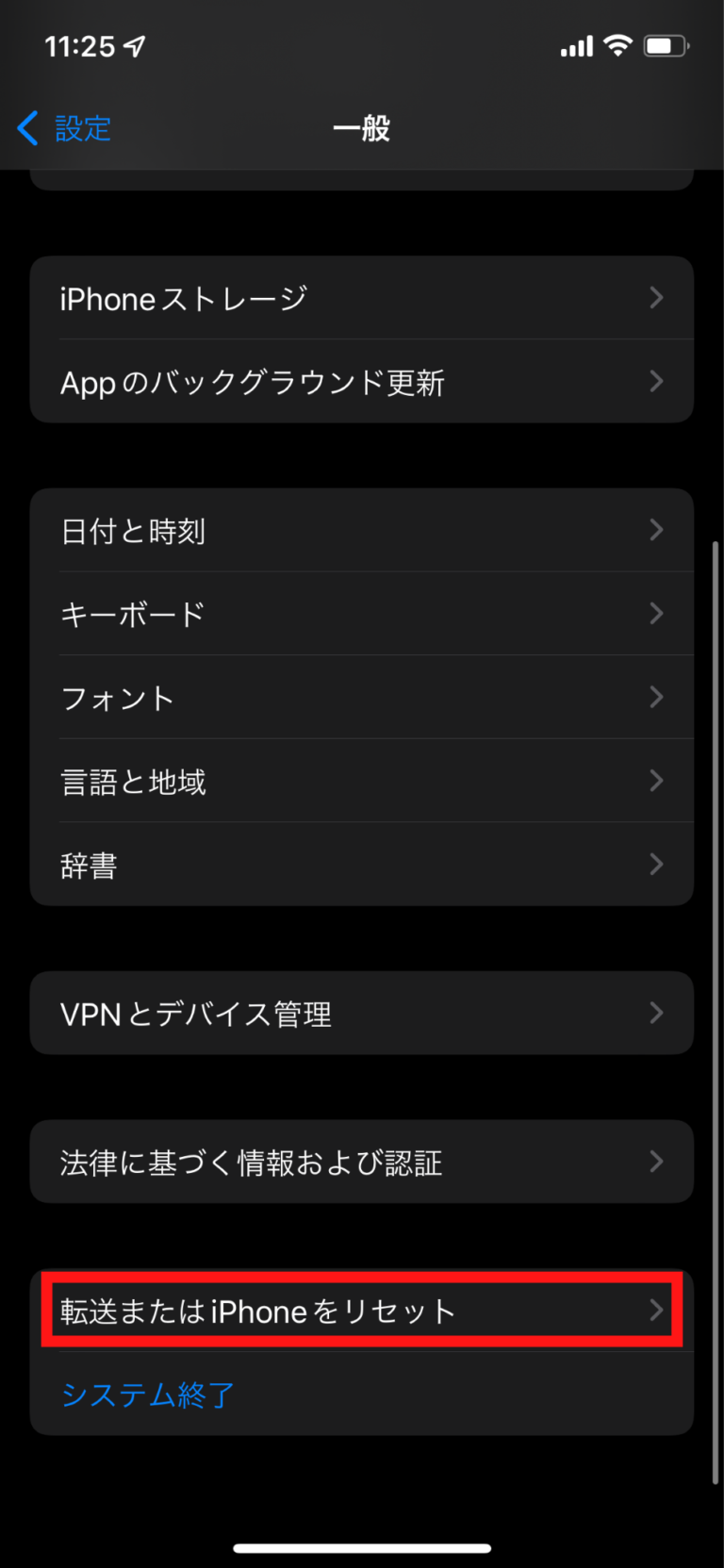The width and height of the screenshot is (724, 1568).
Task: Tap the cellular signal bars icon
Action: [575, 45]
